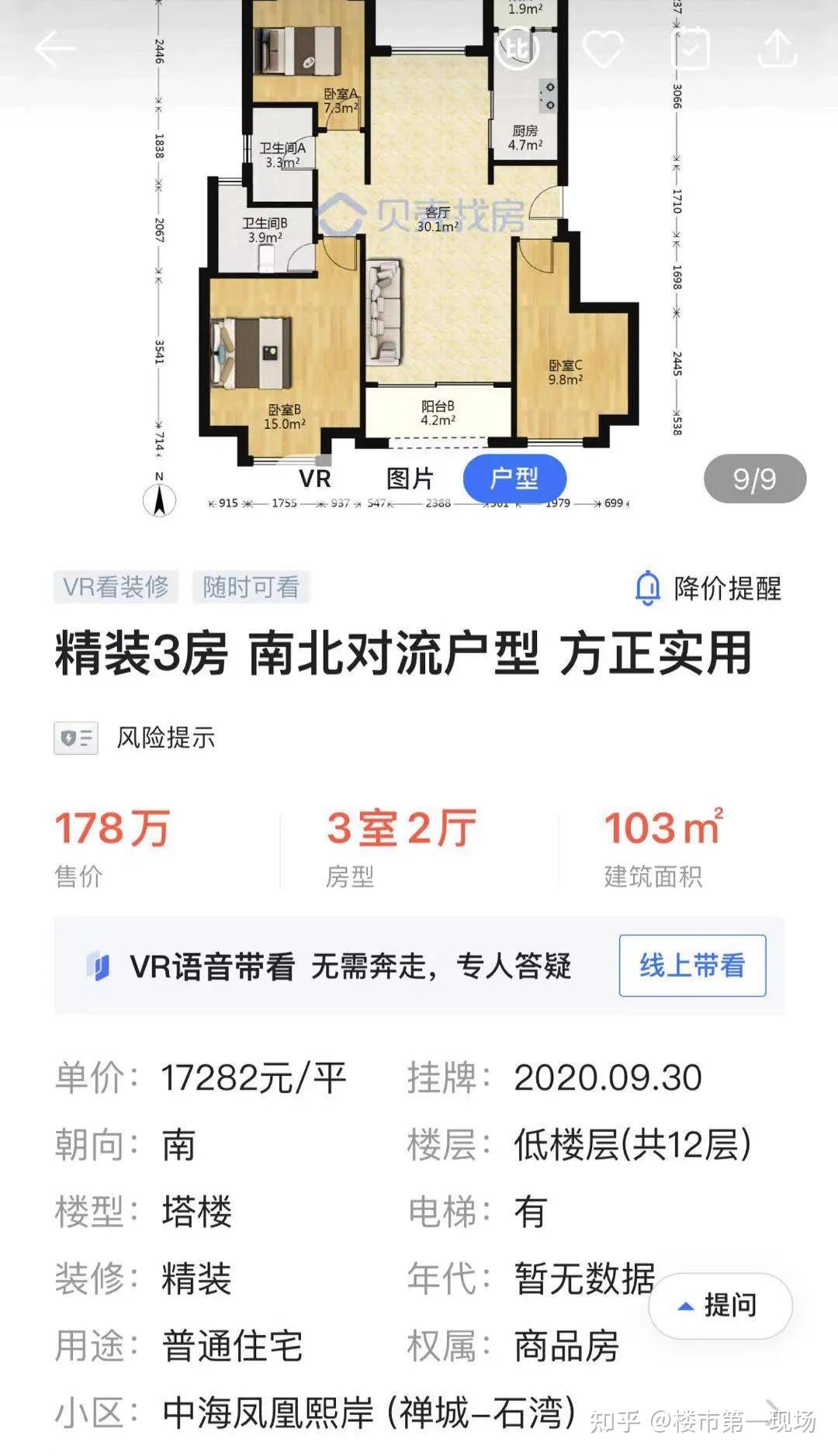The width and height of the screenshot is (838, 1456).
Task: Enable 降价提醒 price alert
Action: coord(708,588)
